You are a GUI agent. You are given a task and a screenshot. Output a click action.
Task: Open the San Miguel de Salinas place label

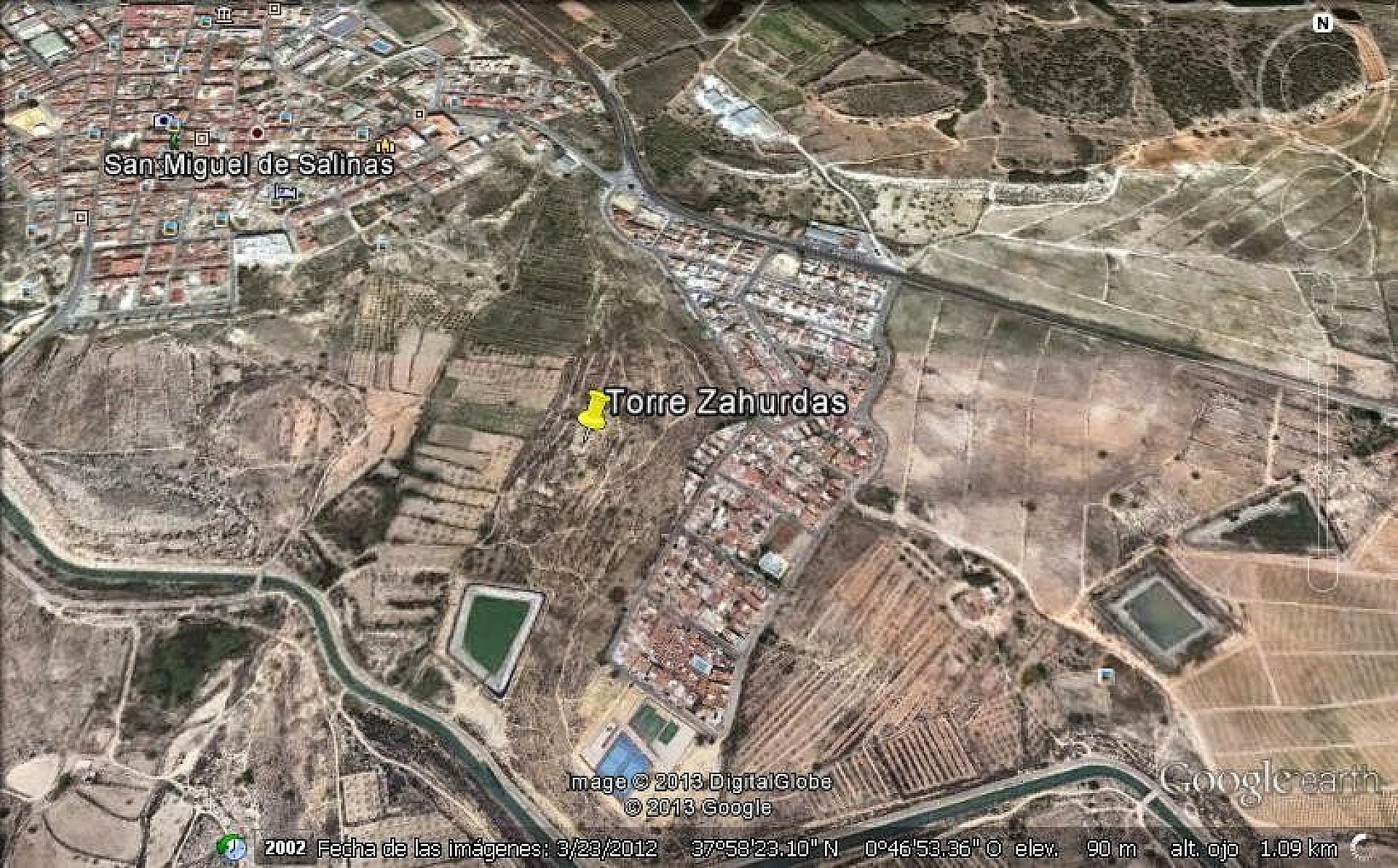pos(248,165)
